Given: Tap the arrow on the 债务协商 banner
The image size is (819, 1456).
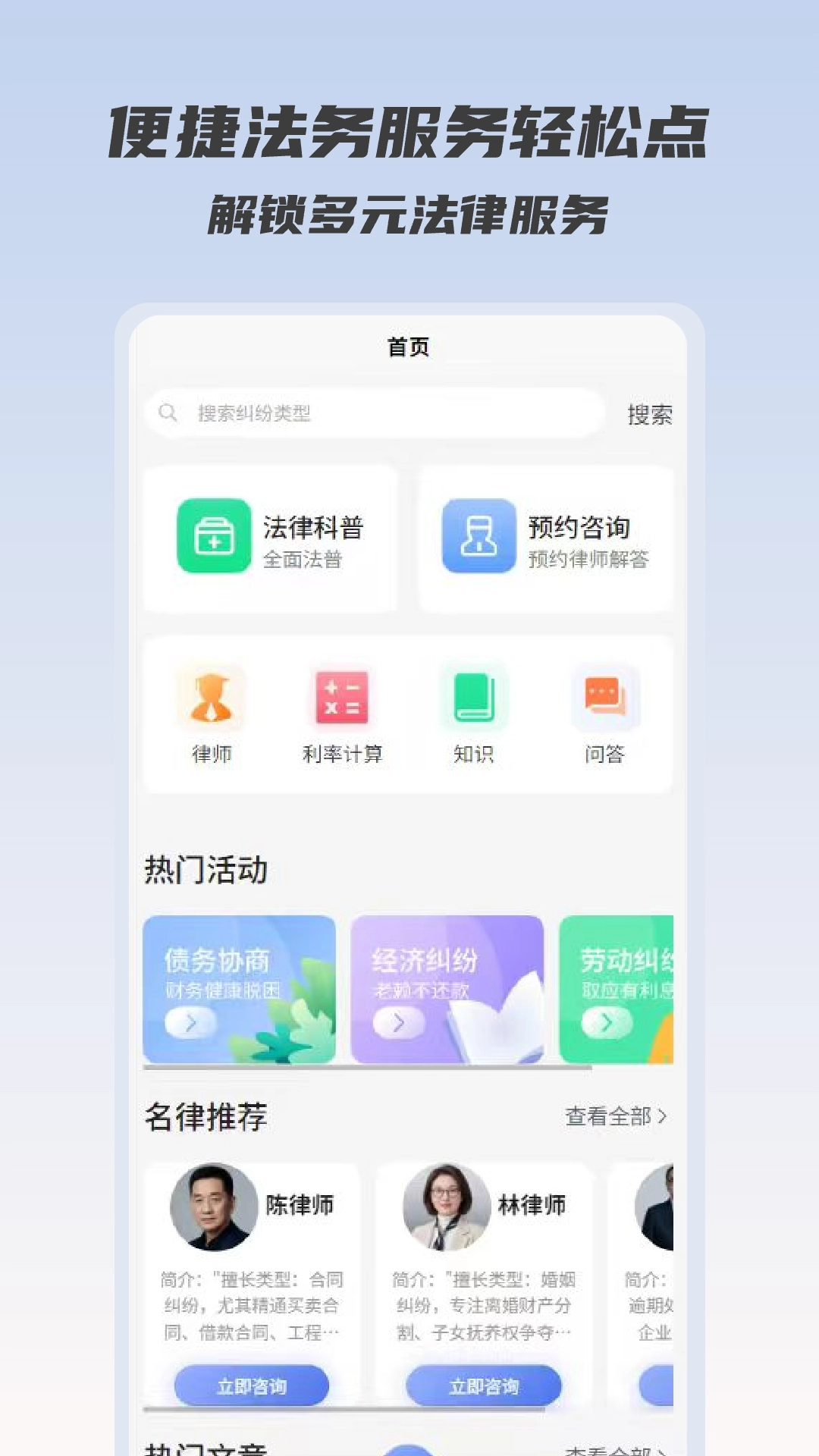Looking at the screenshot, I should click(190, 1021).
